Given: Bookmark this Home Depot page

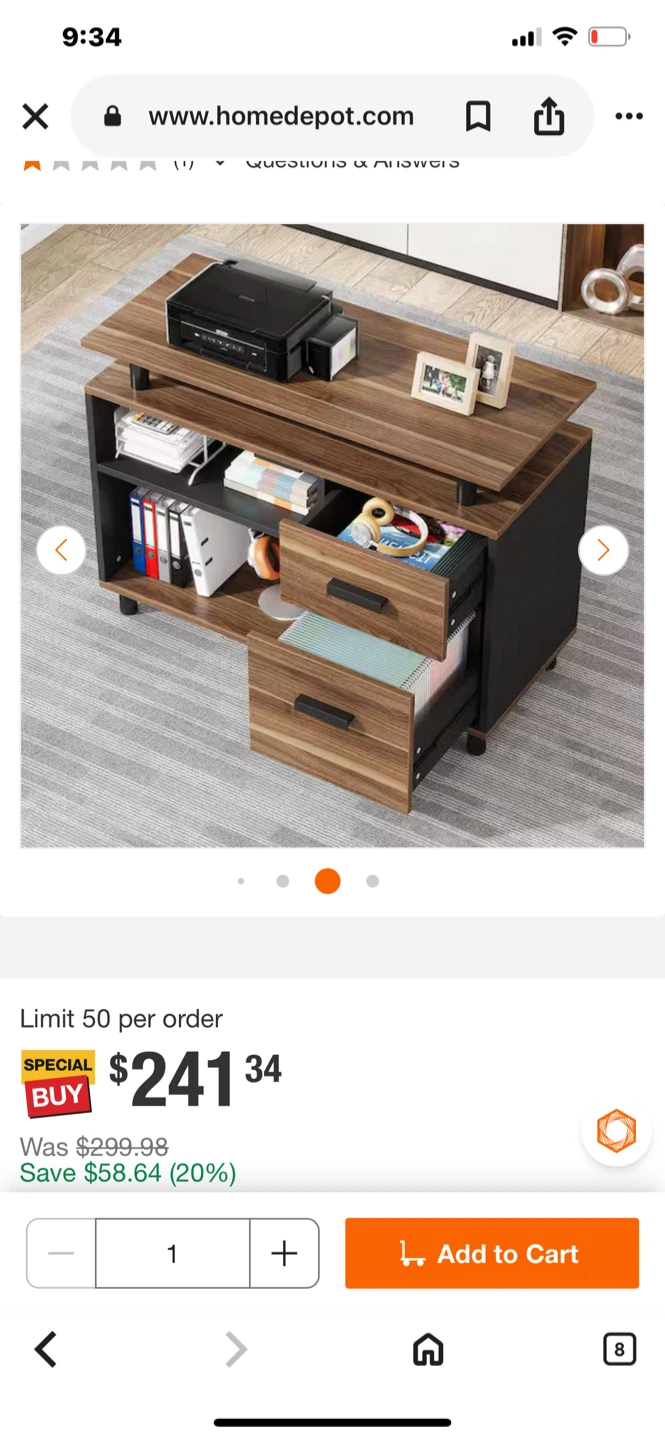Looking at the screenshot, I should coord(478,117).
